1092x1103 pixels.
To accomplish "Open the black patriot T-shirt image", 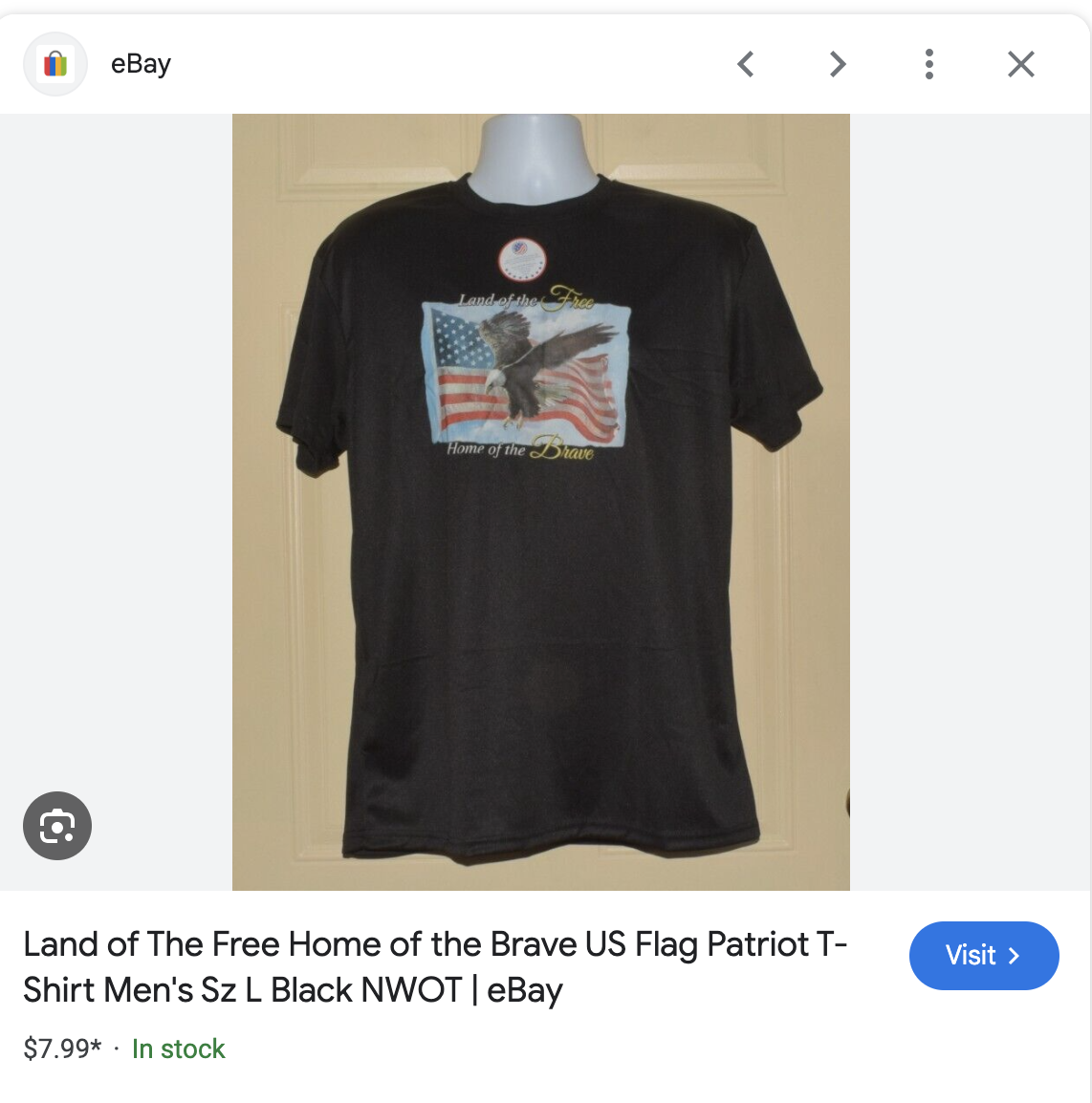I will point(541,502).
